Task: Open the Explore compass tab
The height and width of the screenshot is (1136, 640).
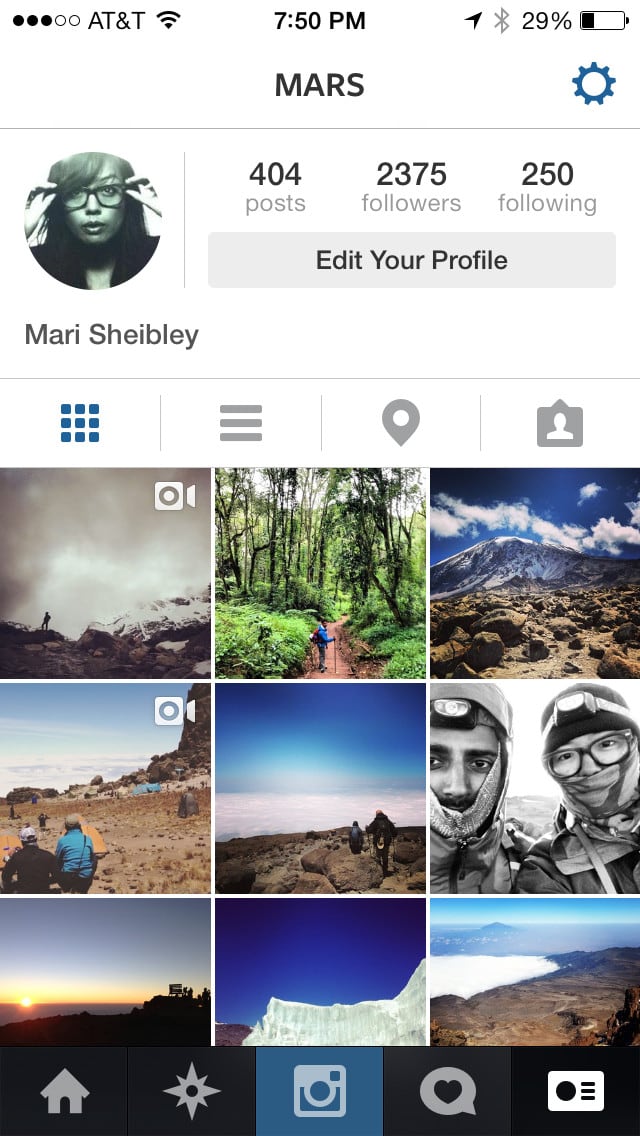Action: point(192,1091)
